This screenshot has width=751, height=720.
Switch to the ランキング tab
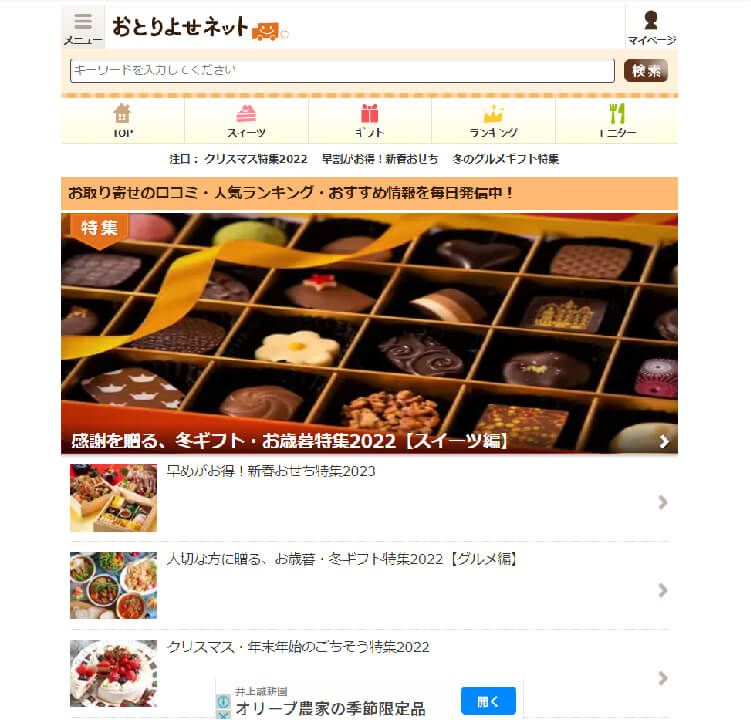tap(493, 120)
